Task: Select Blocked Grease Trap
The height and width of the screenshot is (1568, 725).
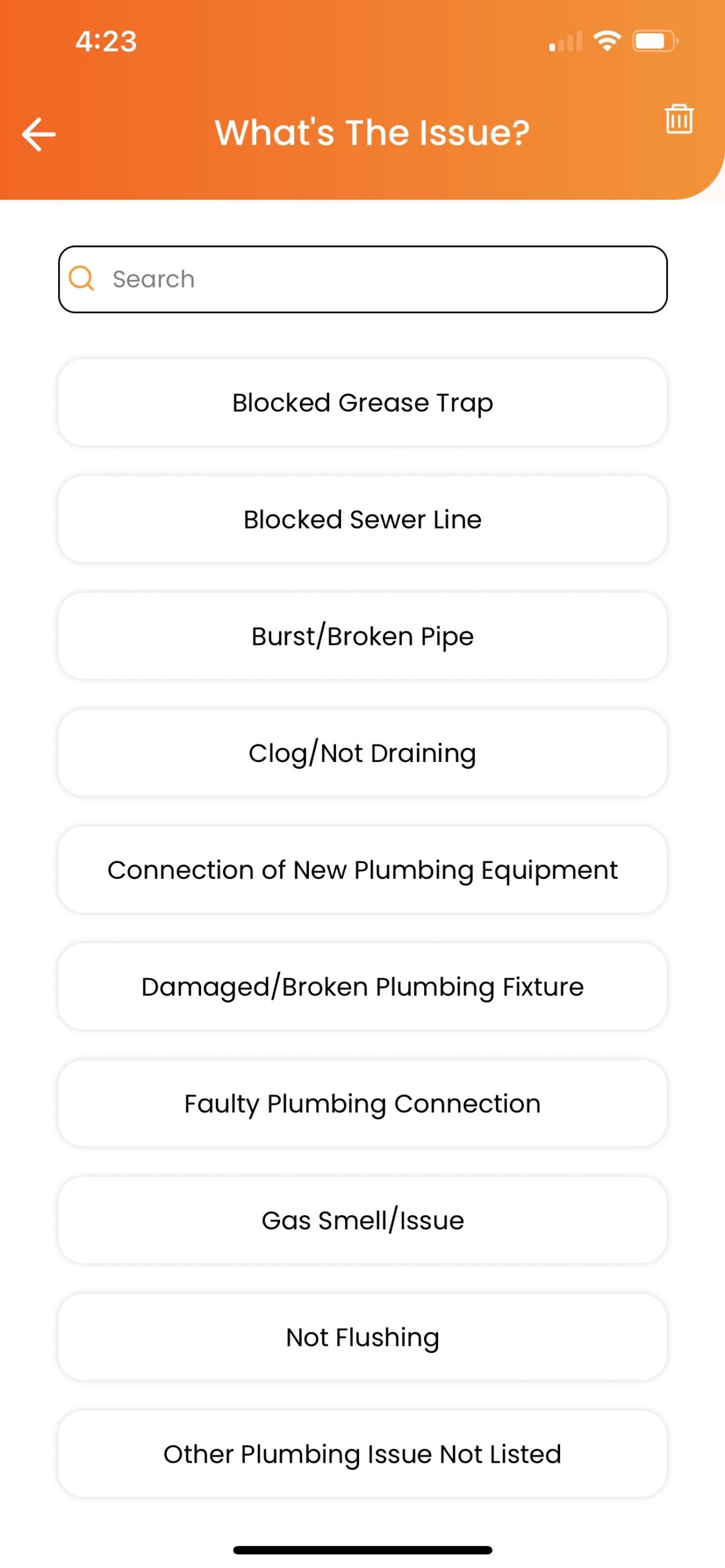Action: (x=362, y=402)
